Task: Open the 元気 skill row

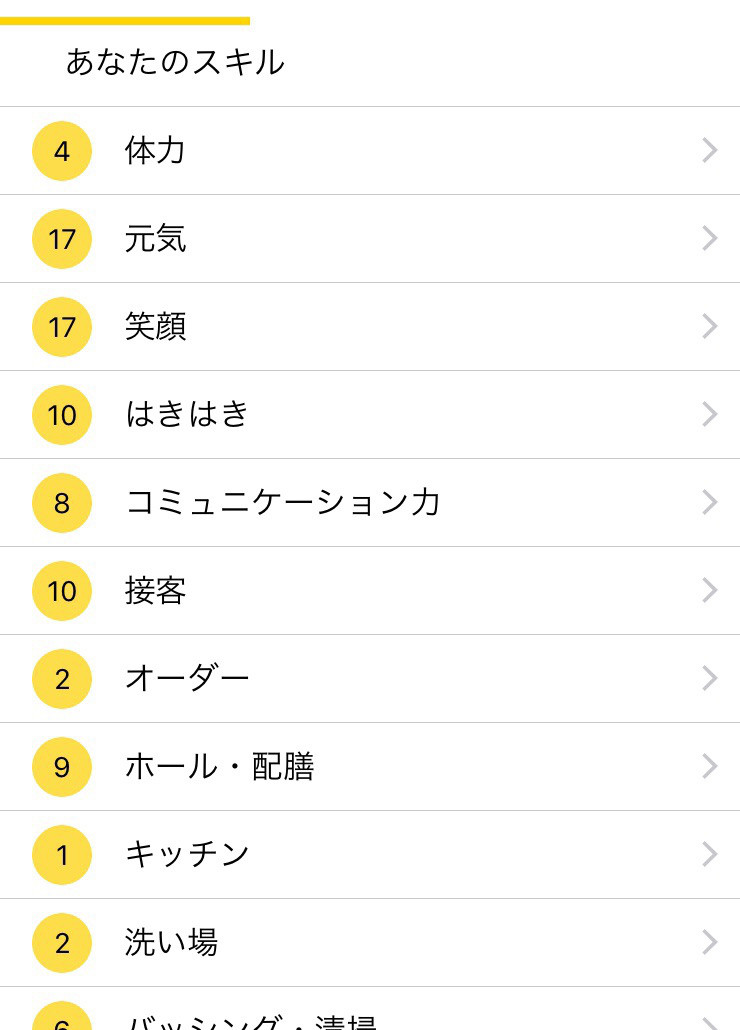Action: coord(370,239)
